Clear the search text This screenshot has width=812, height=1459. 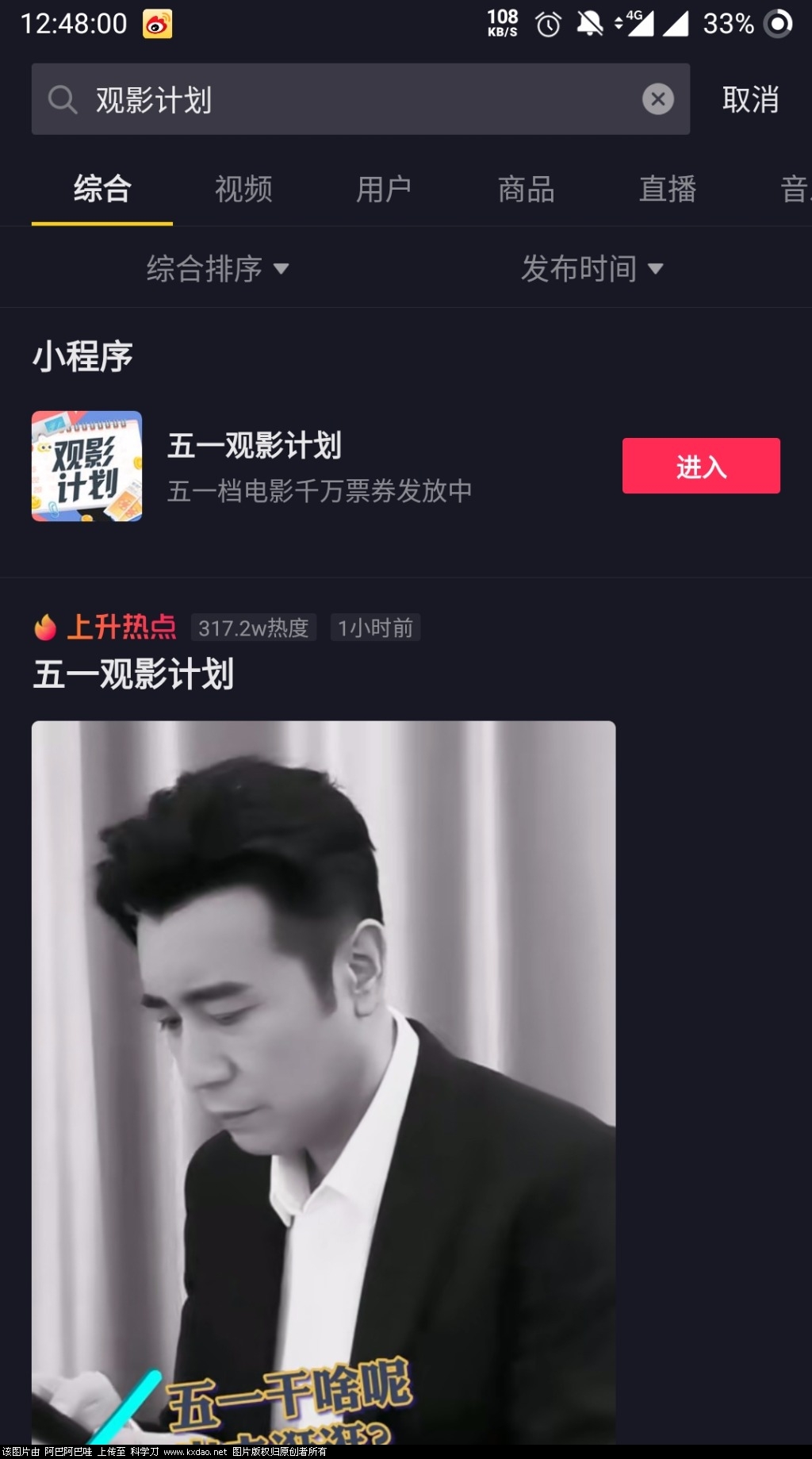tap(657, 100)
